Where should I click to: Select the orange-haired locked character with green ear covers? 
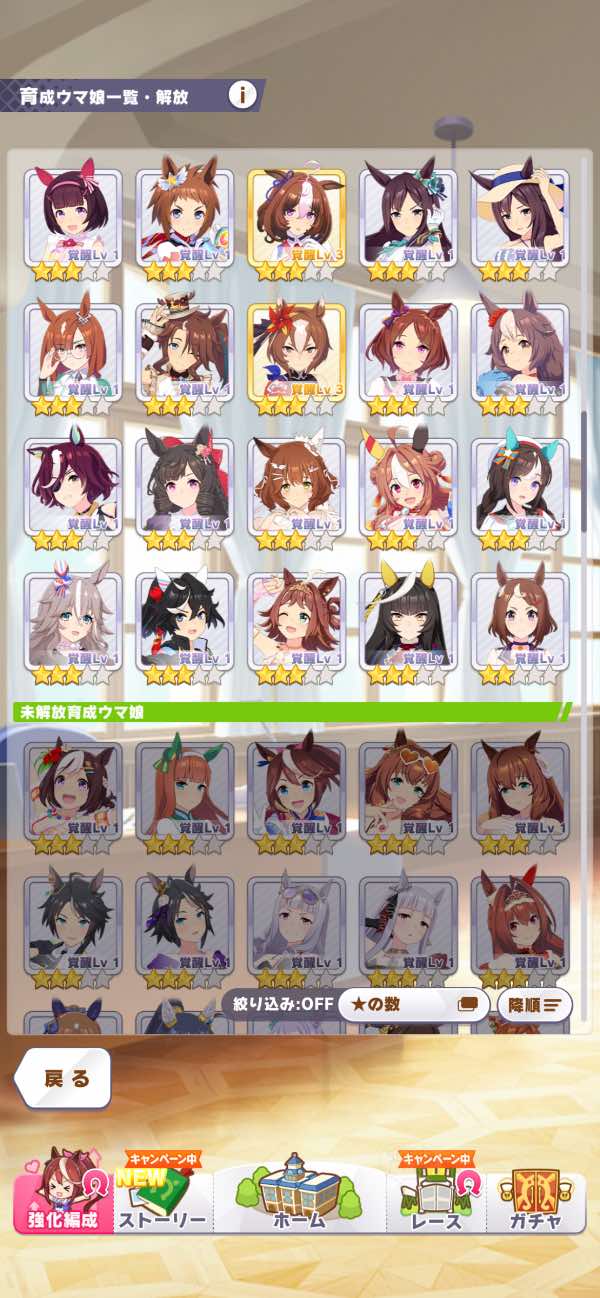coord(184,796)
